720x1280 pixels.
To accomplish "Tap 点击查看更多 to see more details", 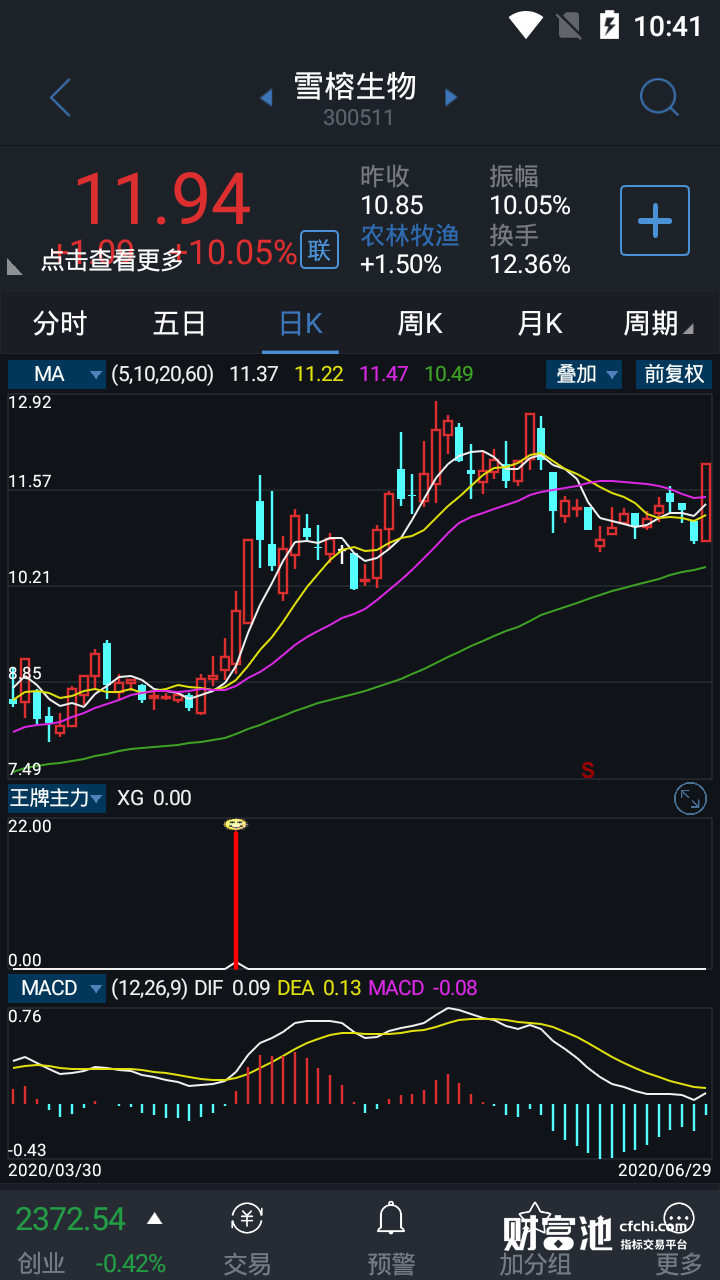I will coord(112,260).
